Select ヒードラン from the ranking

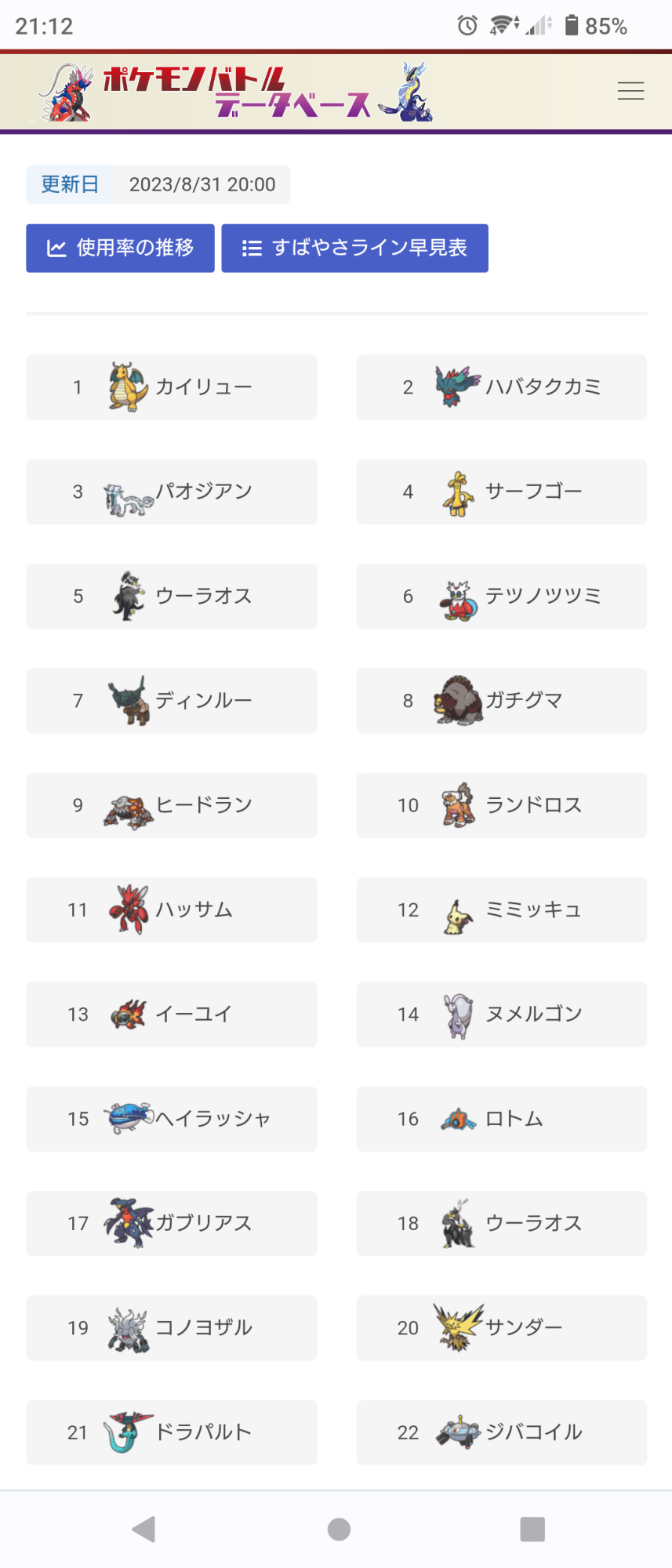(171, 805)
